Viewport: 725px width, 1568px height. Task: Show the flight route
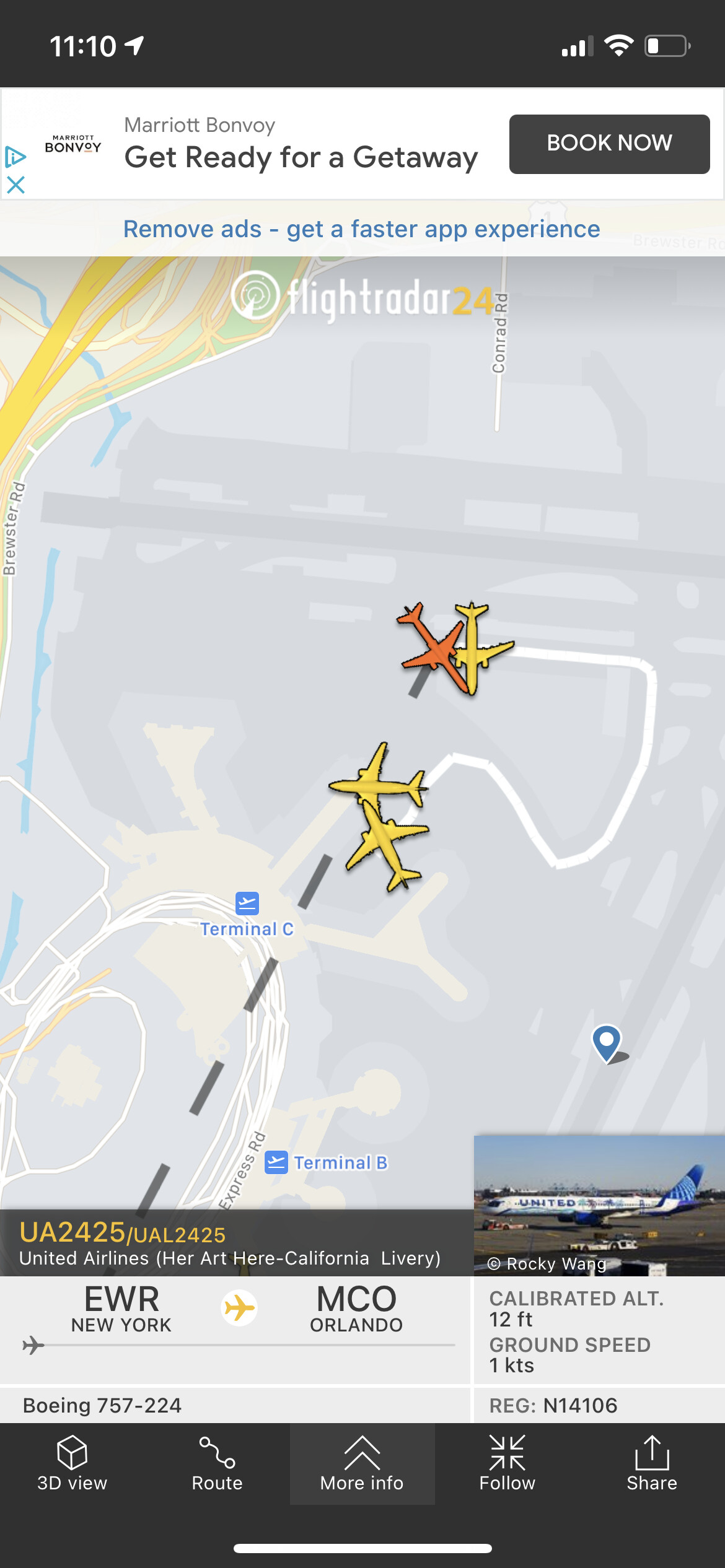pos(217,1464)
